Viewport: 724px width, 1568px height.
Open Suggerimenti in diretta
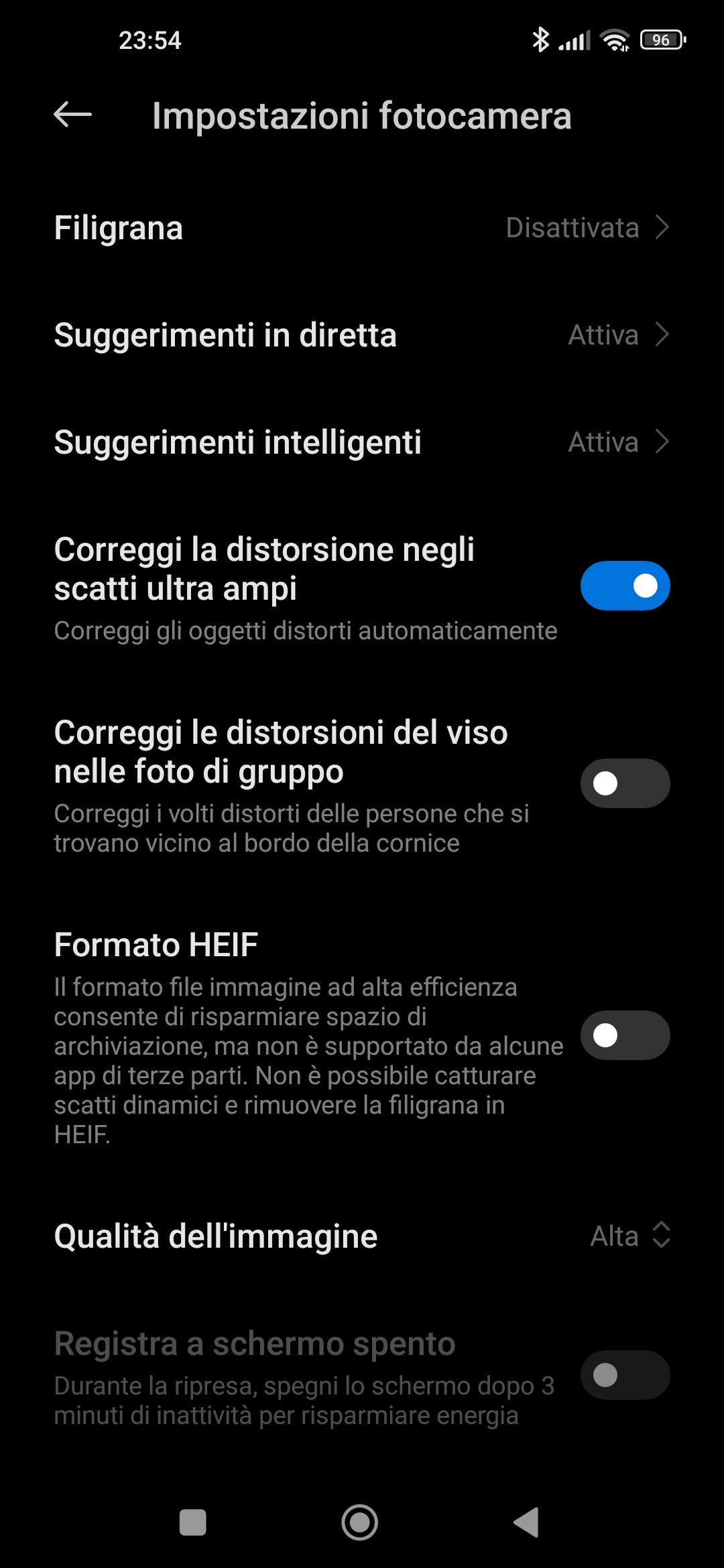[362, 335]
